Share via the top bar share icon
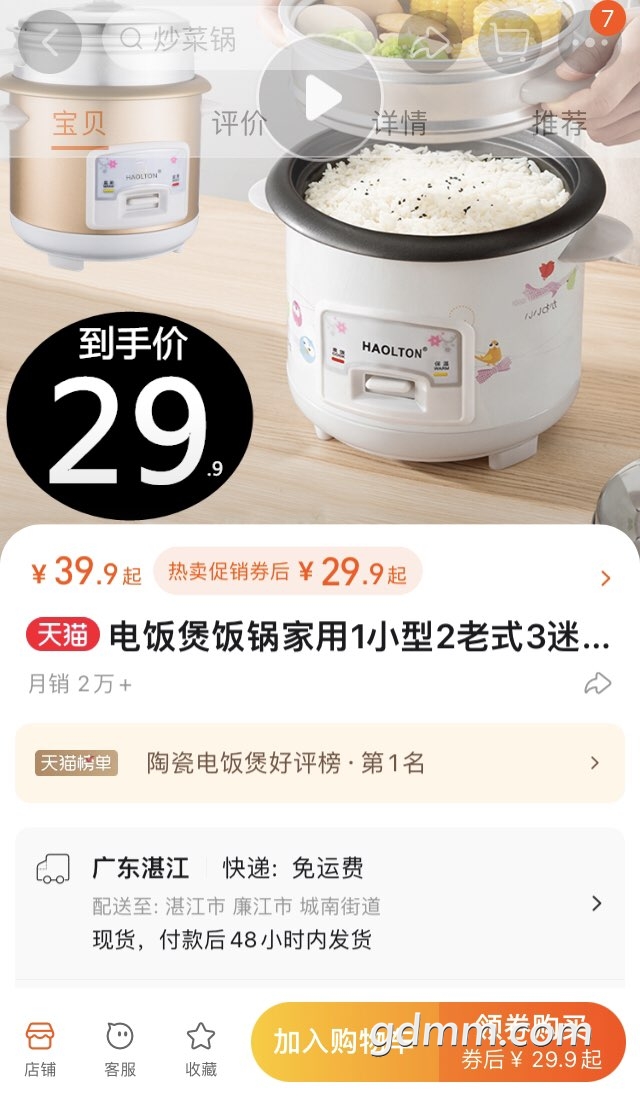Image resolution: width=640 pixels, height=1096 pixels. [429, 43]
